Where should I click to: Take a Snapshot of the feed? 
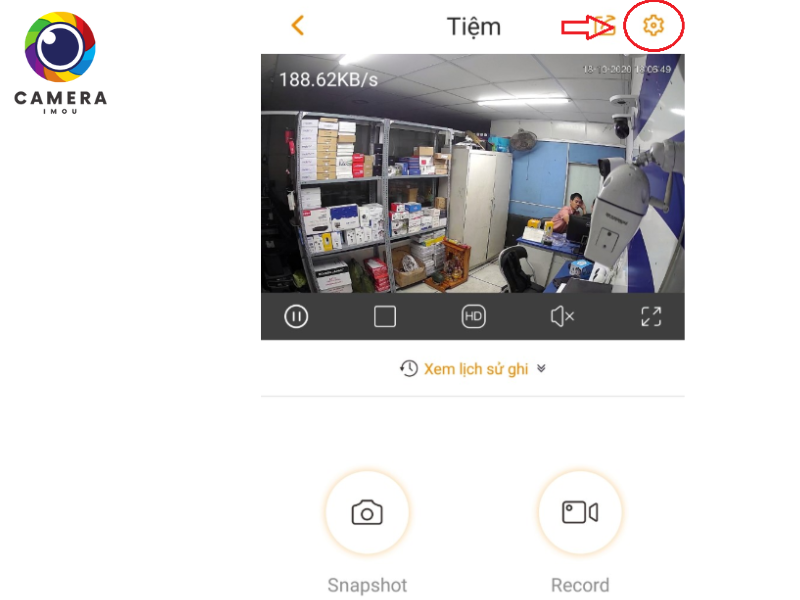(x=367, y=513)
